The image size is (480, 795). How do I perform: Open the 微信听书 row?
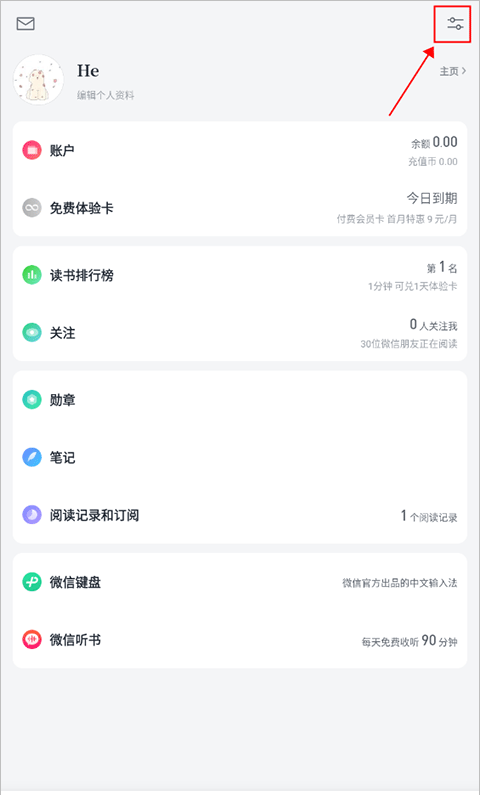click(240, 639)
